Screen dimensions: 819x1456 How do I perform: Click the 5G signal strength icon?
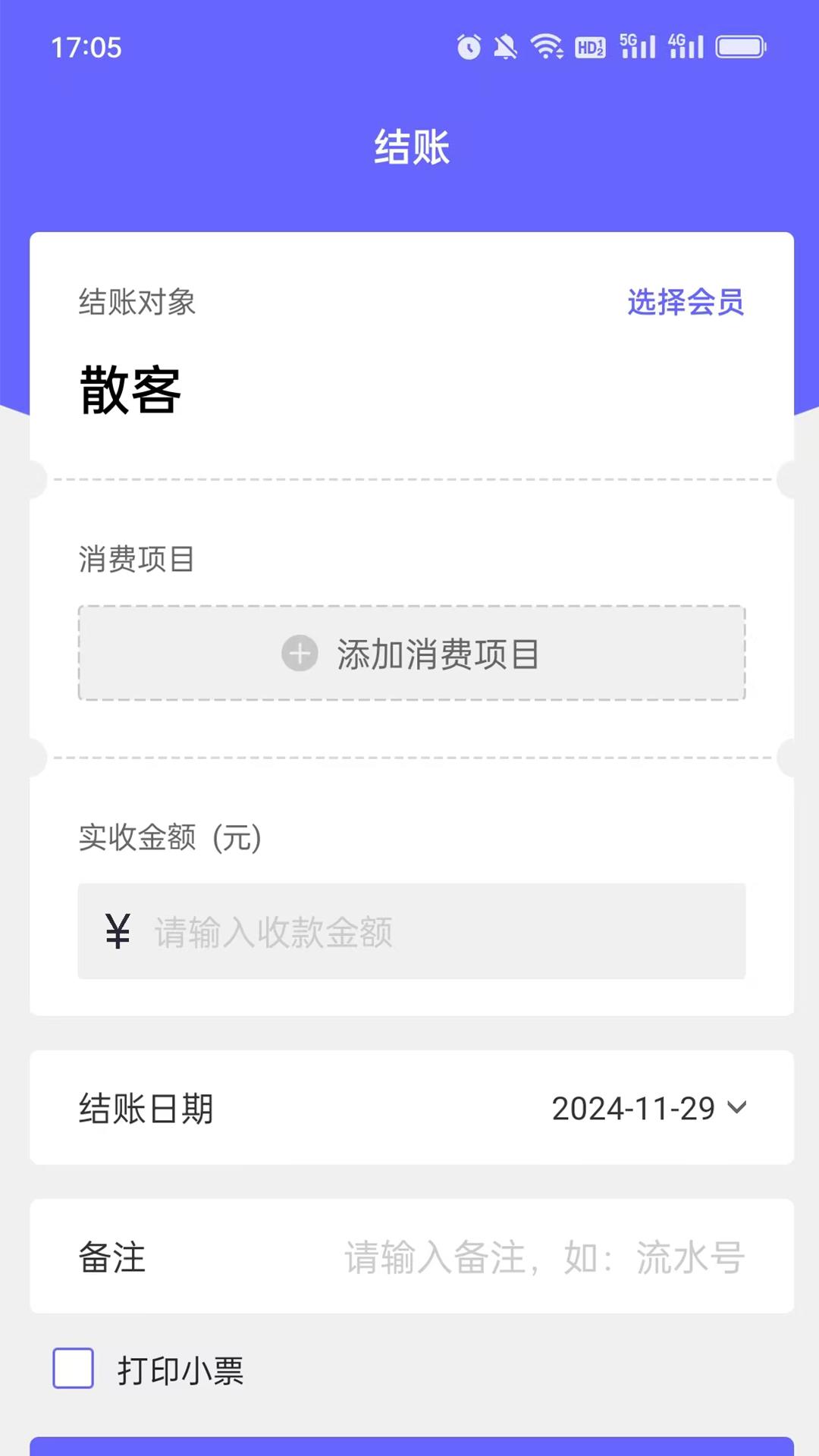click(x=637, y=47)
